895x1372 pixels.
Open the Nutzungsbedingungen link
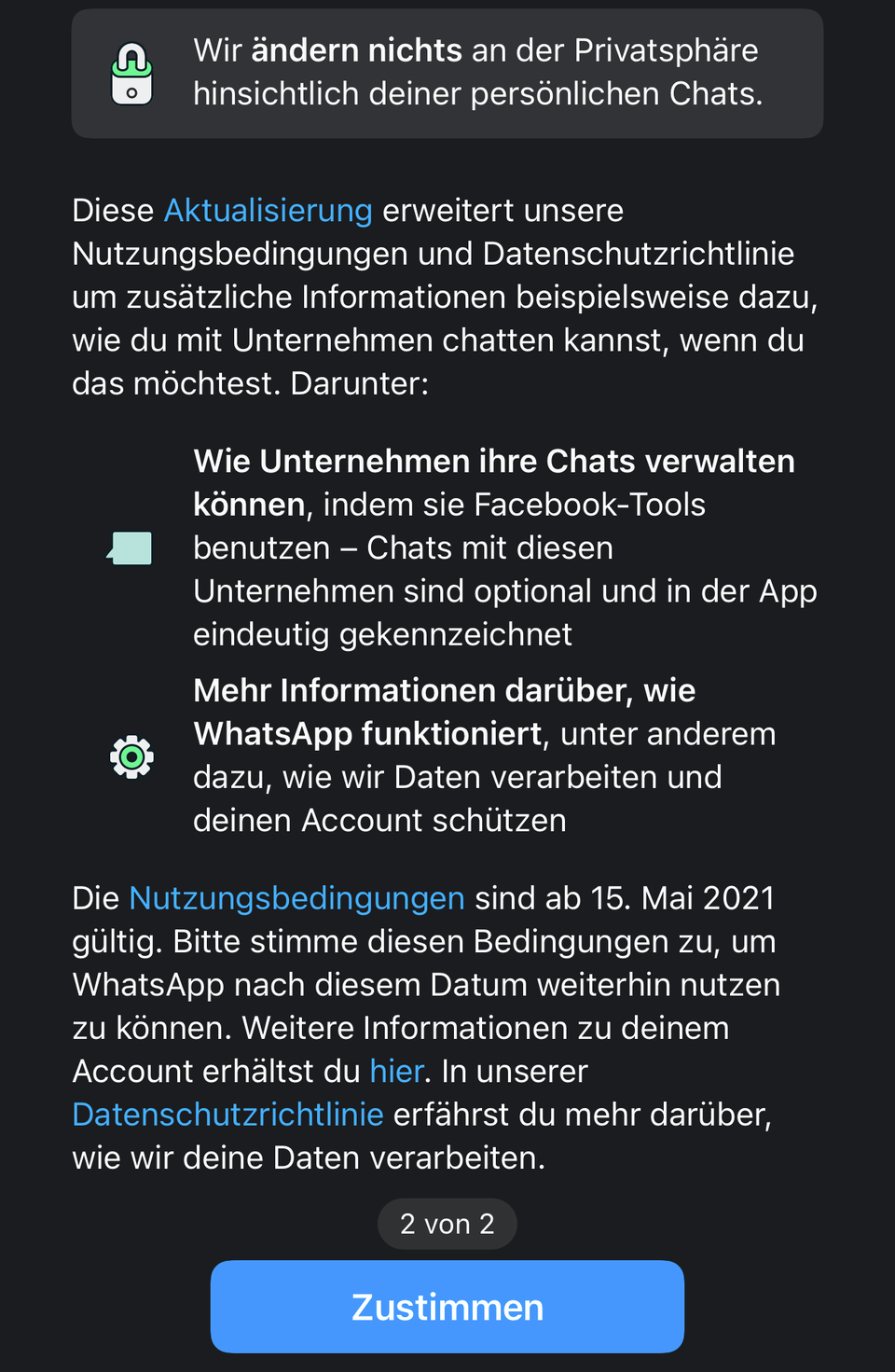coord(296,898)
